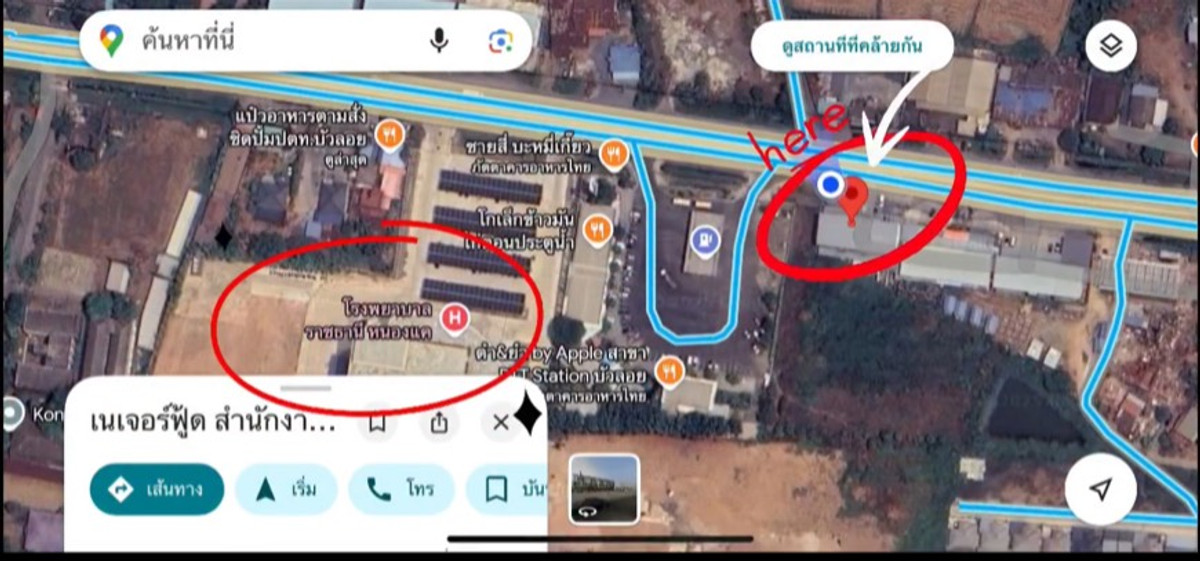The height and width of the screenshot is (561, 1200).
Task: Select the hospital pin โรงพยาบาลราชธานี หนองแค
Action: click(456, 319)
